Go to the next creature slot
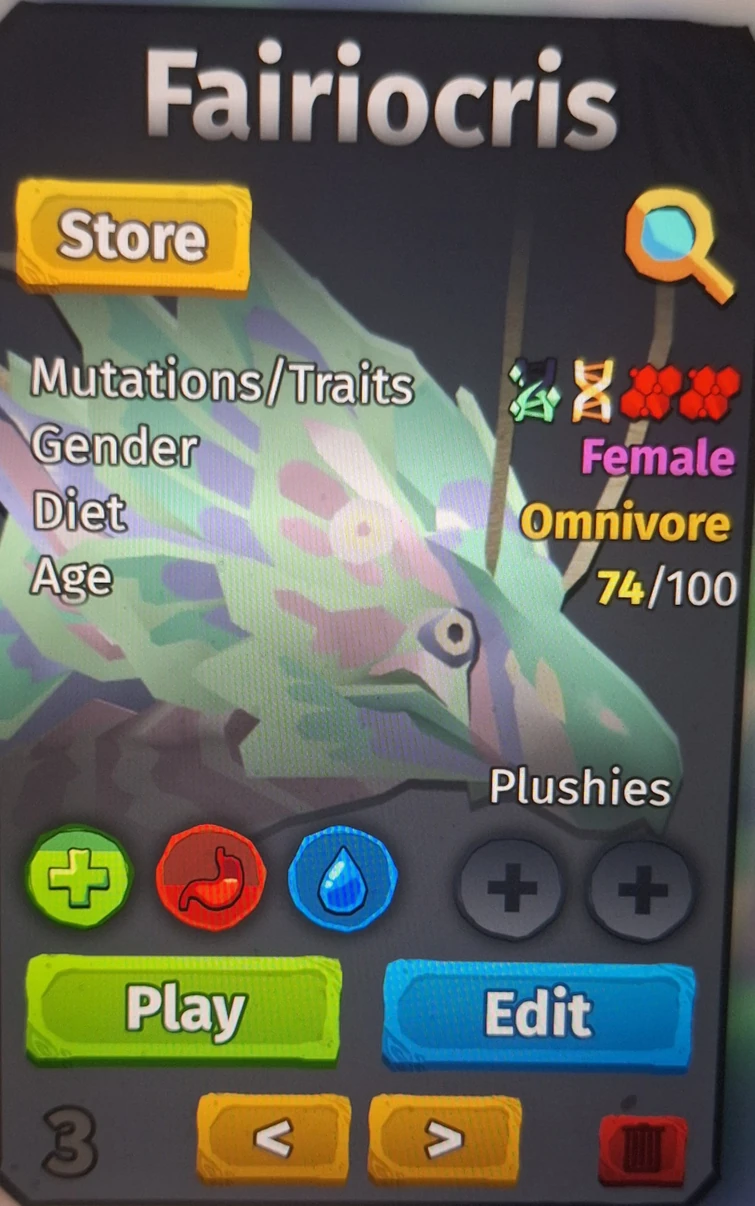This screenshot has height=1206, width=755. (444, 1138)
